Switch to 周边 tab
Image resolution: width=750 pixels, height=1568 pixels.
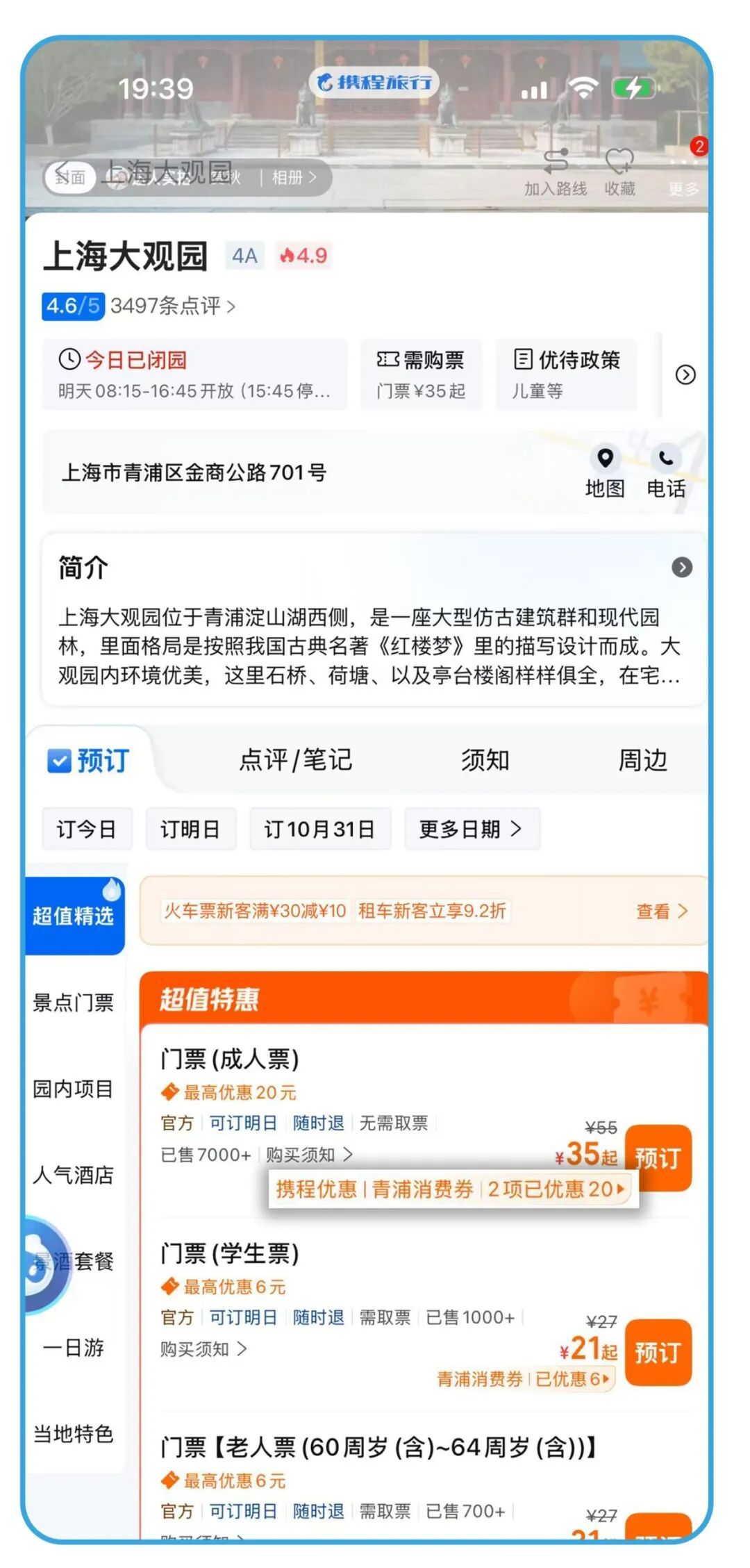coord(642,760)
